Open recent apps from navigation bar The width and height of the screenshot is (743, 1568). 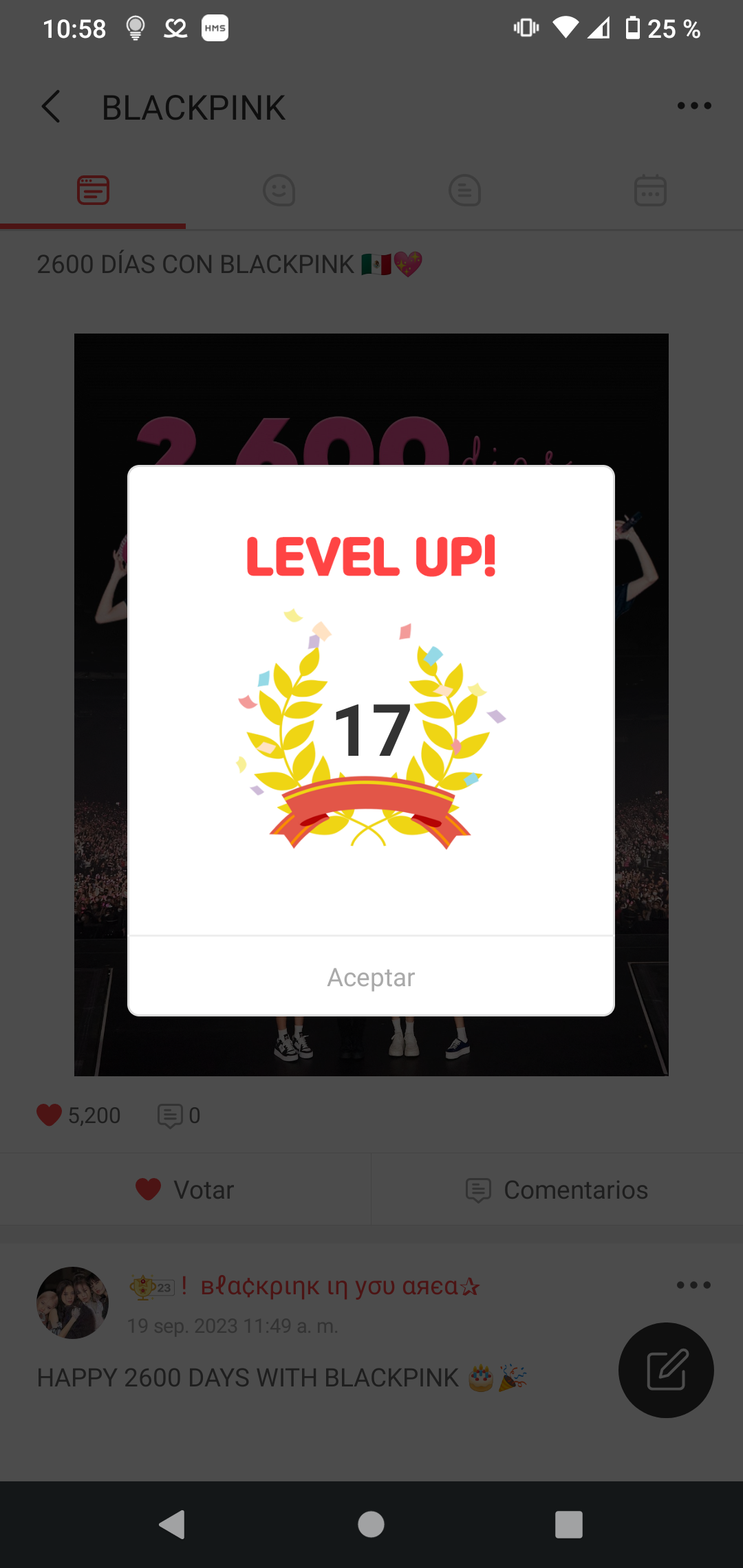568,1524
